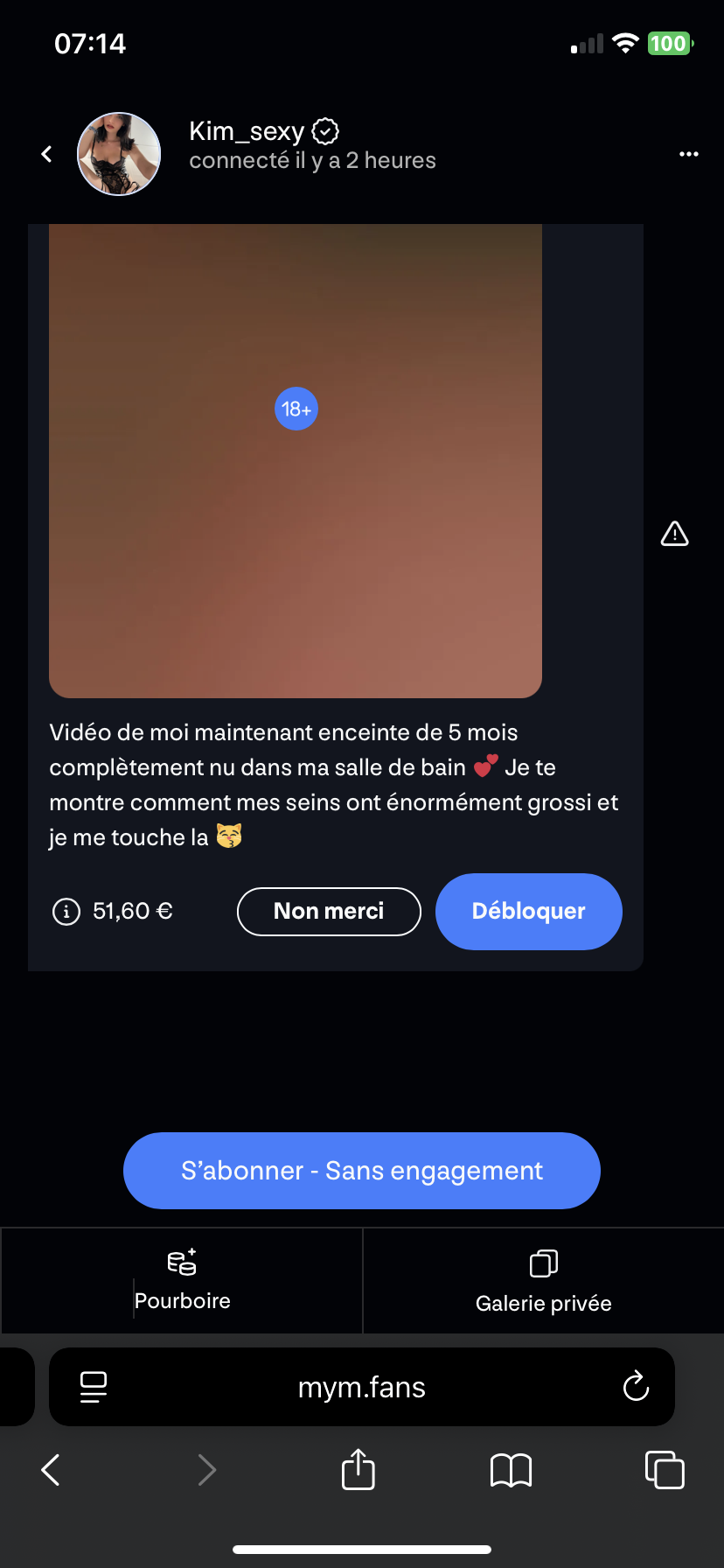Select the mym.fans address bar
Image resolution: width=724 pixels, height=1568 pixels.
[x=361, y=1387]
